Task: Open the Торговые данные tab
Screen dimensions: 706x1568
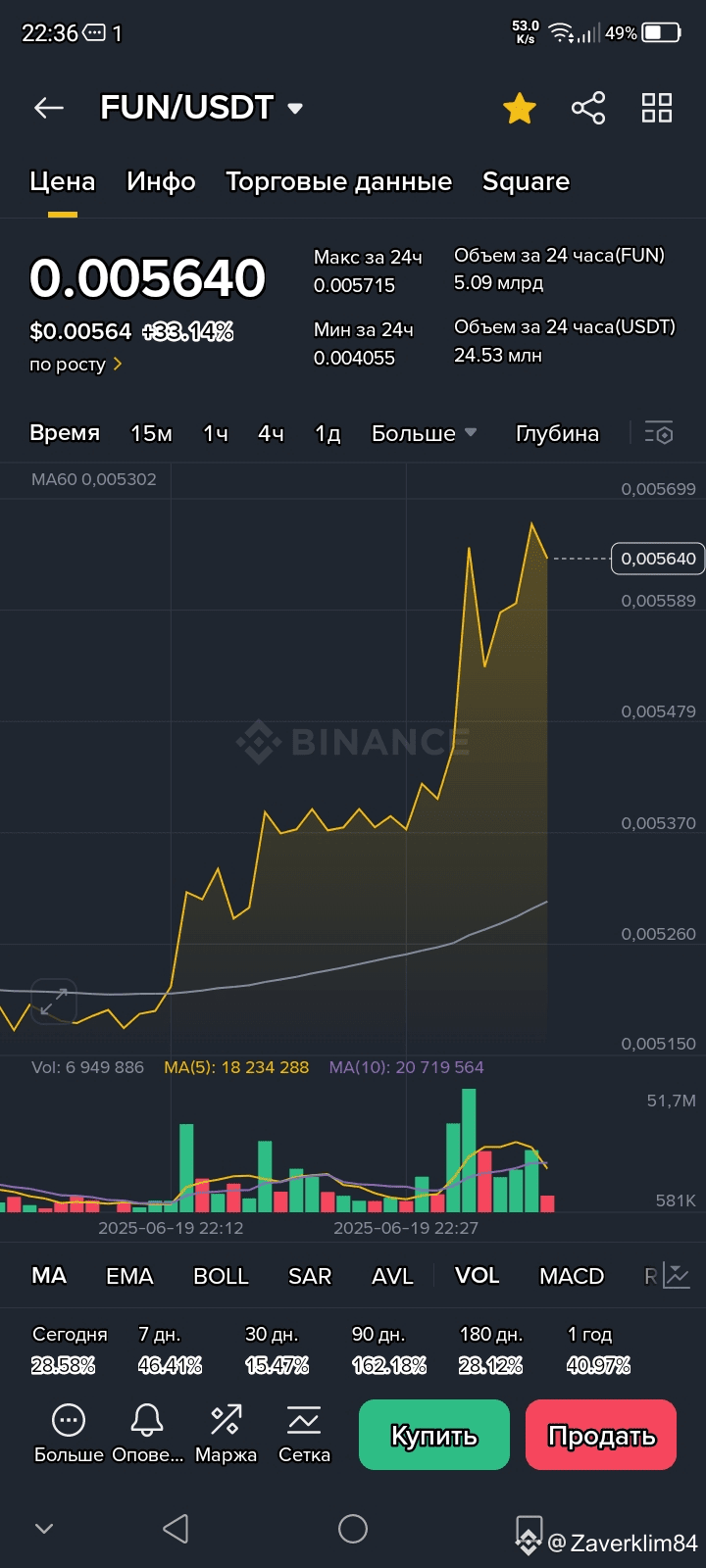Action: (338, 181)
